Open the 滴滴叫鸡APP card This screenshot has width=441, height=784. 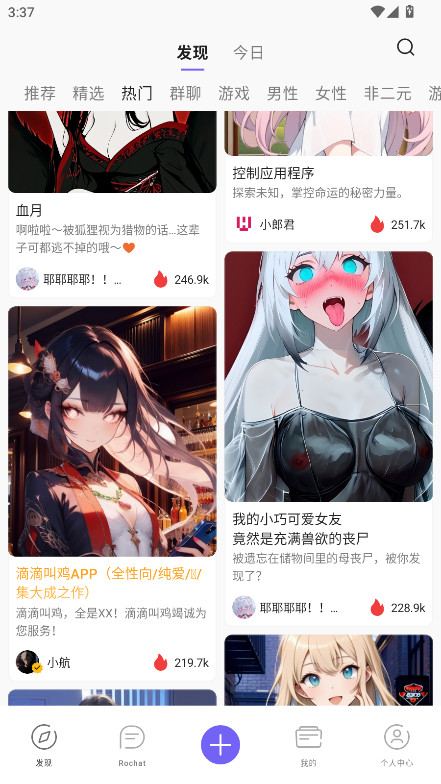(x=112, y=493)
